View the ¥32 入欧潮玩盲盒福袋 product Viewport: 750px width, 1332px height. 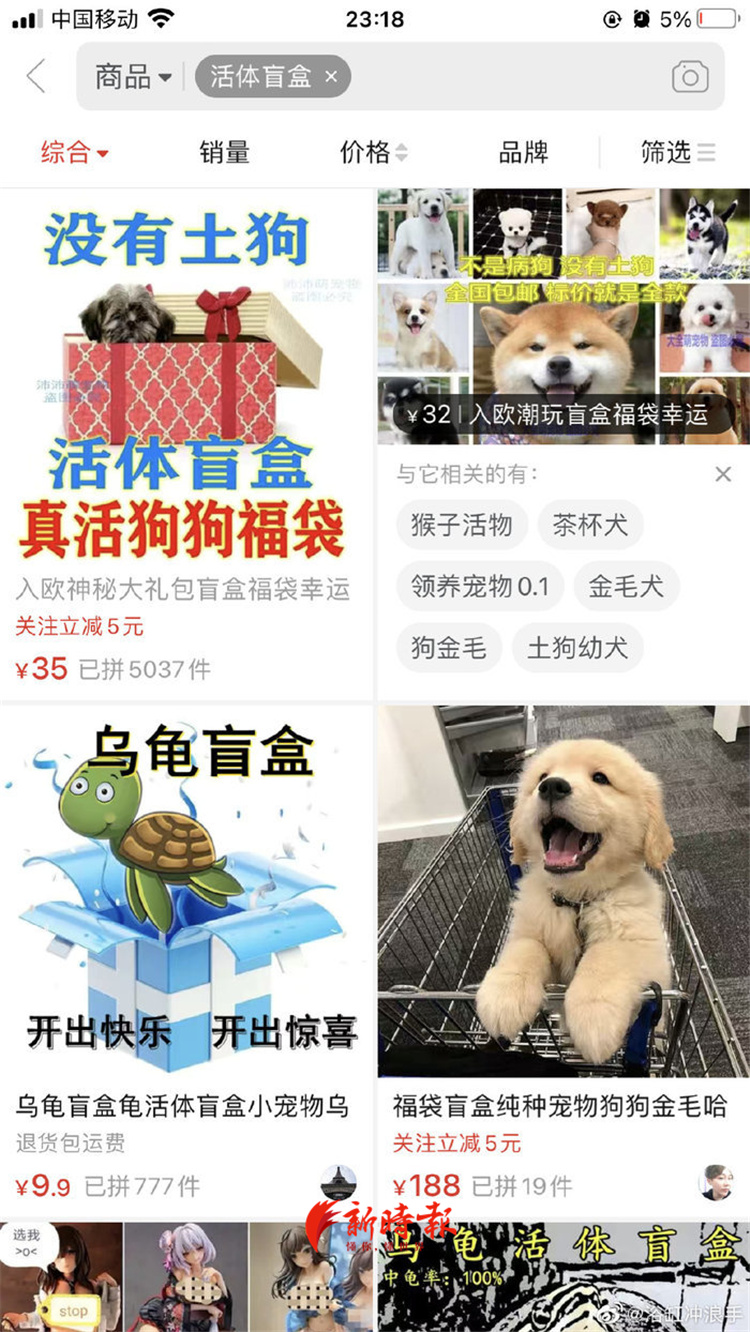click(x=562, y=316)
